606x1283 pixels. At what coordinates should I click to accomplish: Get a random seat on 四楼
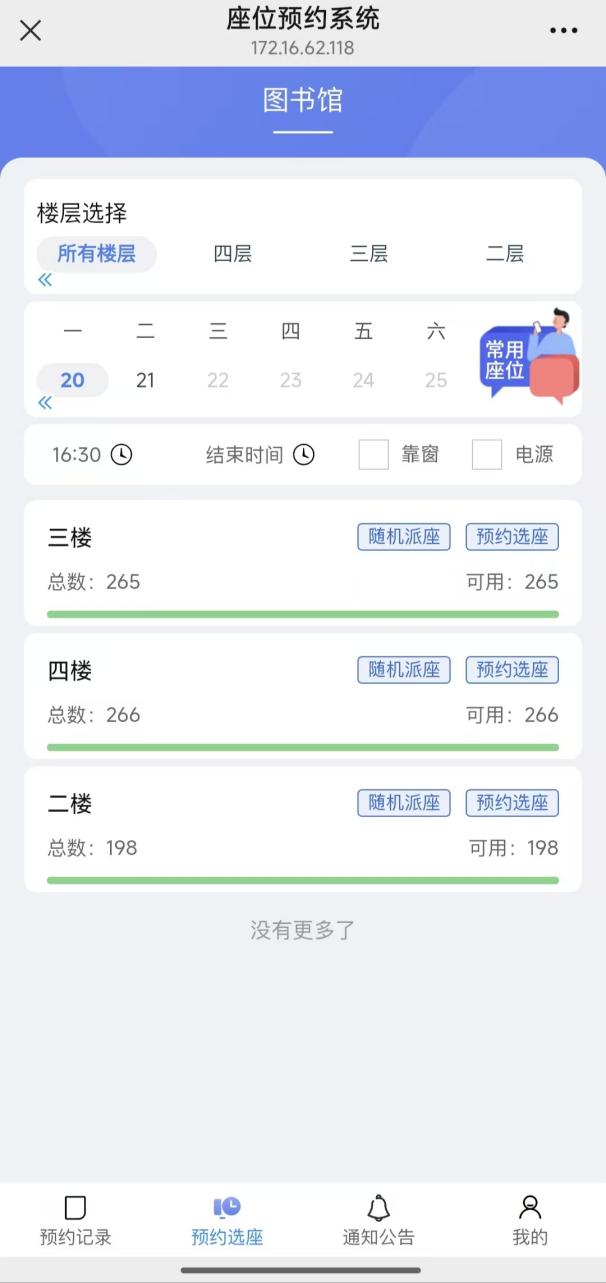[404, 670]
